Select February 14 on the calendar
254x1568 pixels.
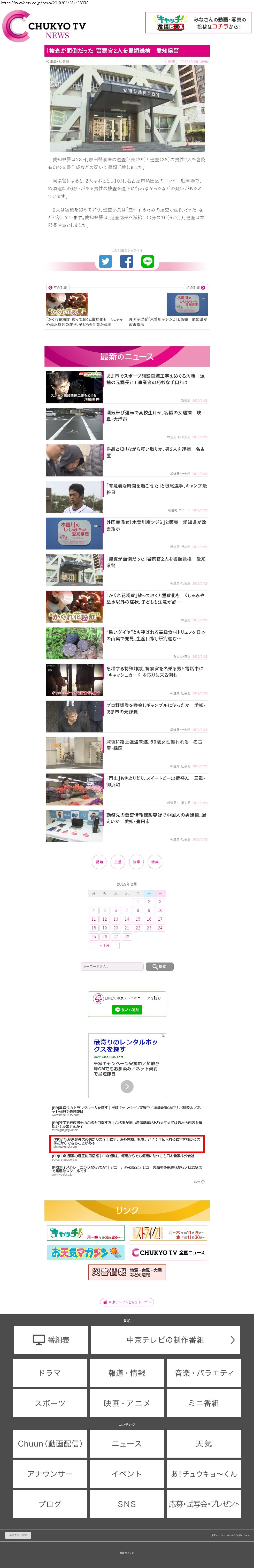tap(126, 919)
